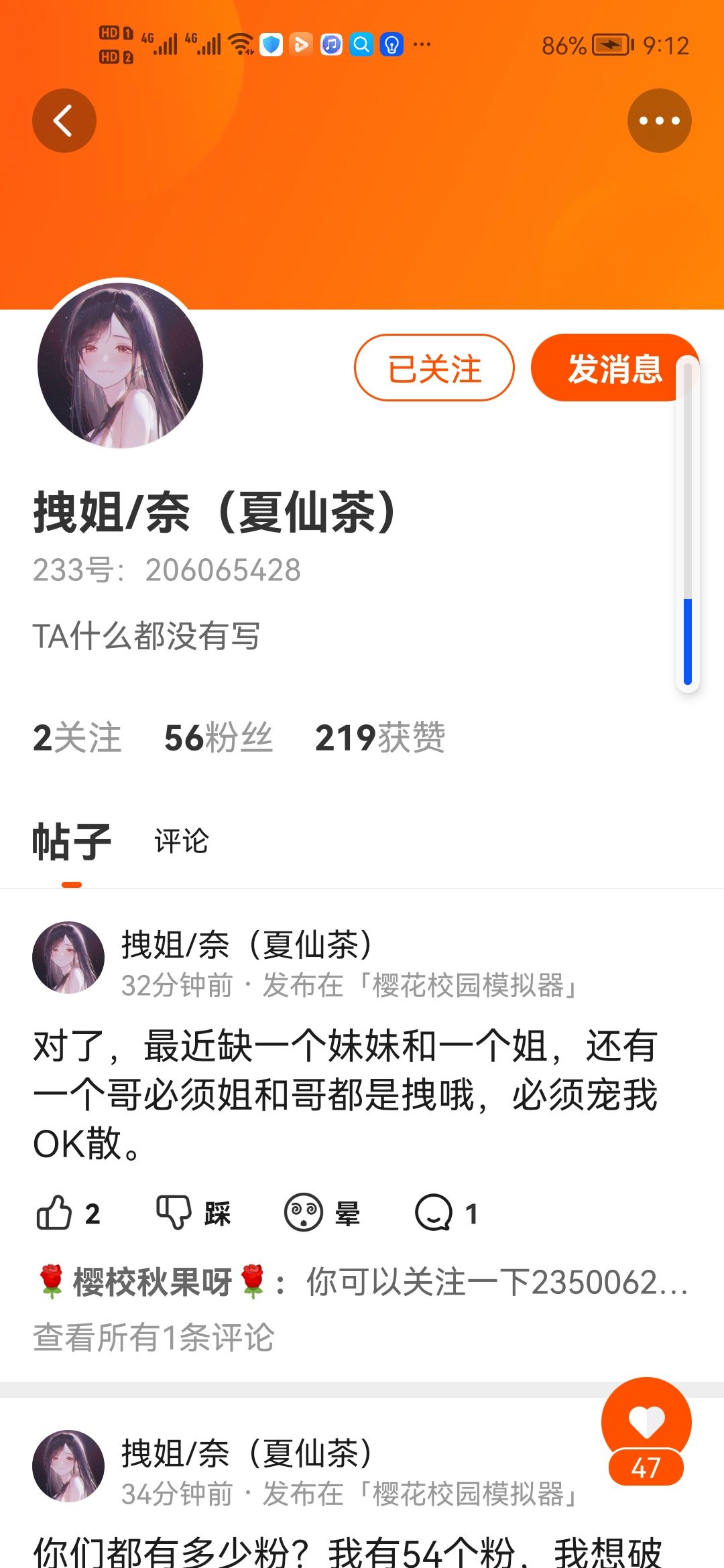Tap 踩 to dislike the first post
Screen dimensions: 724x1568
tap(194, 1214)
